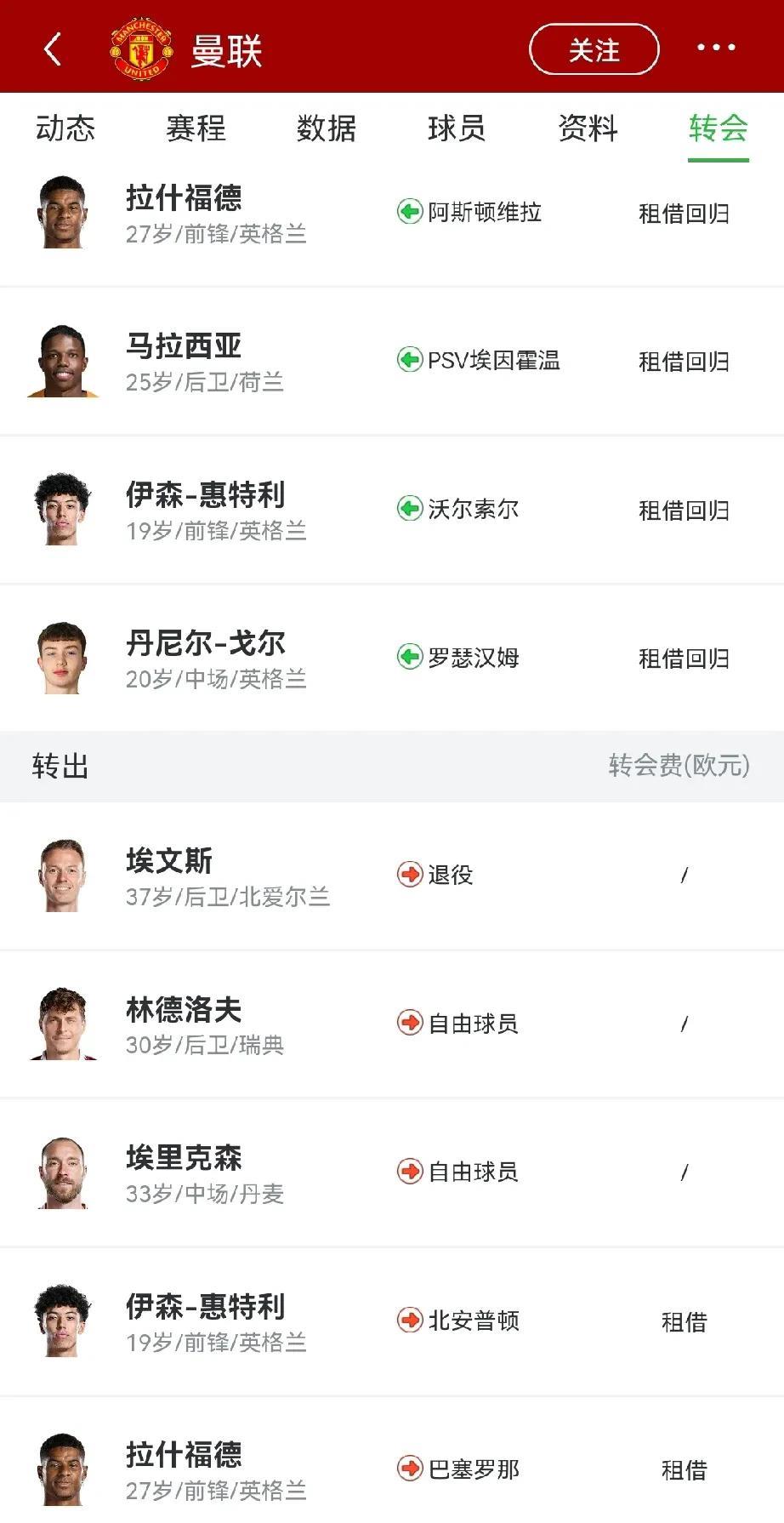Open 林德洛夫's player row
Image resolution: width=784 pixels, height=1523 pixels.
pos(391,1024)
